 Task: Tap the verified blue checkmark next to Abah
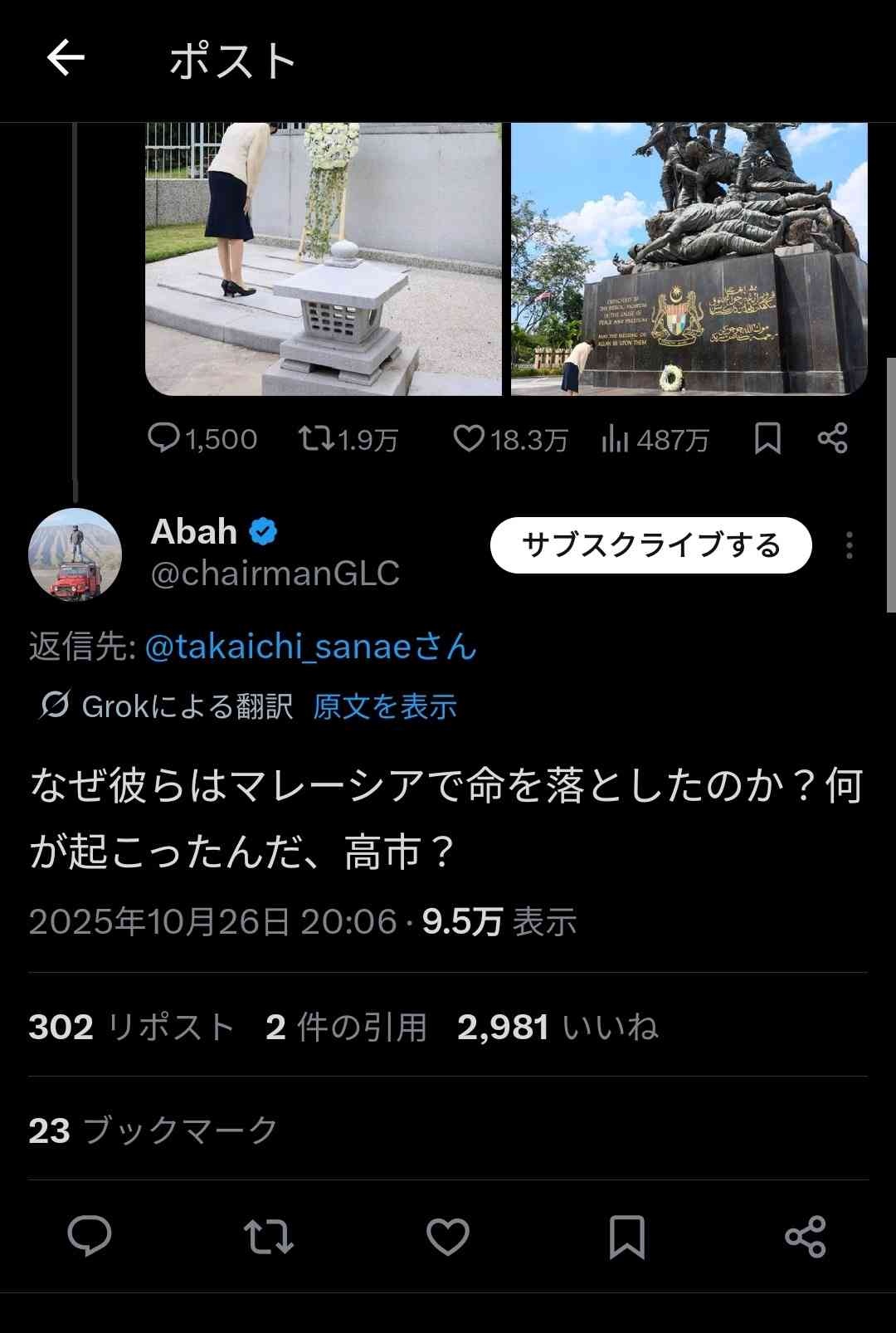pyautogui.click(x=262, y=531)
